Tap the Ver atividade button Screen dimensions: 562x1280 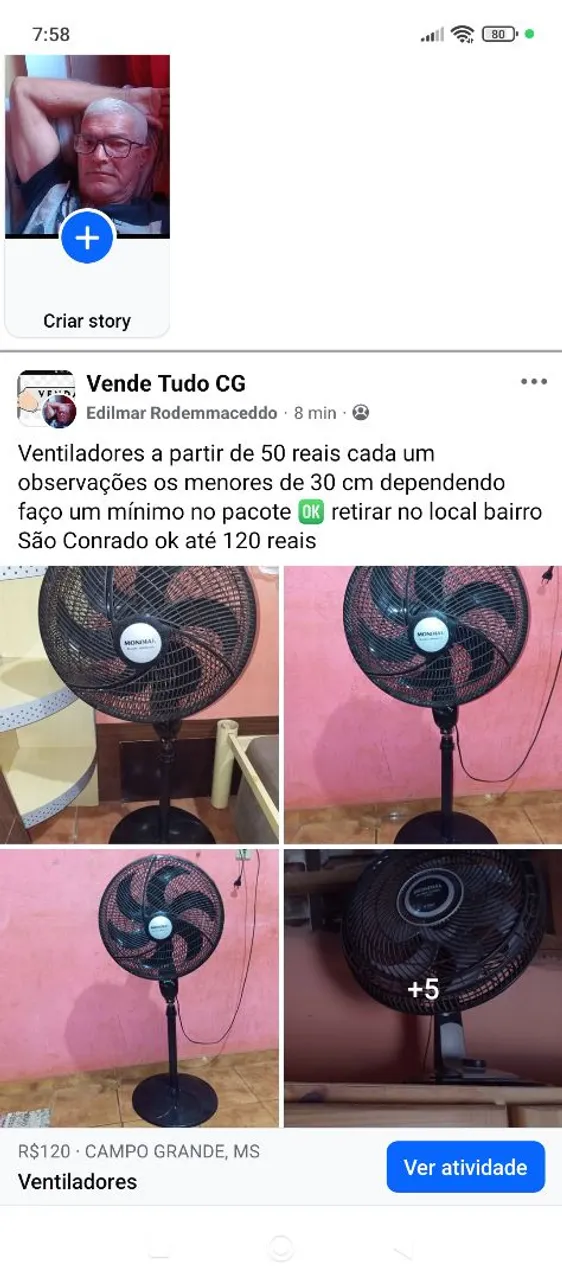tap(465, 1167)
